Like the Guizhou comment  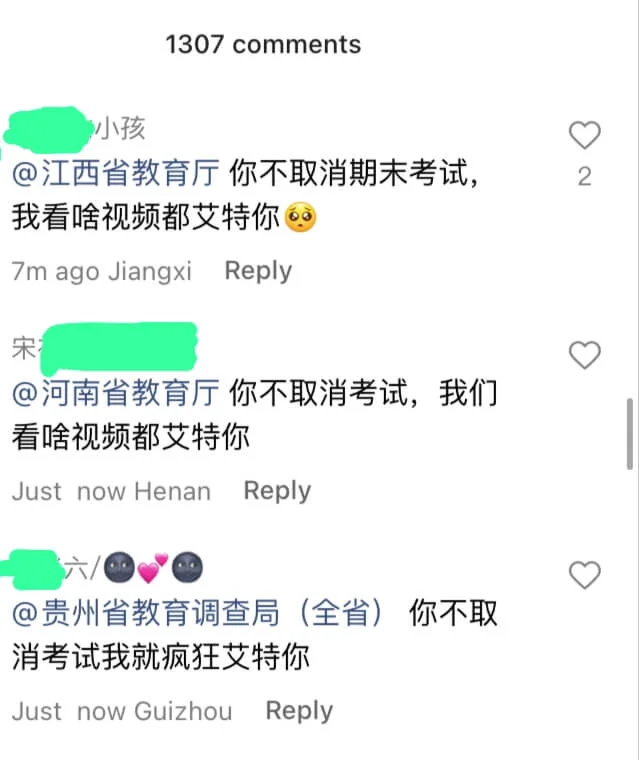584,575
